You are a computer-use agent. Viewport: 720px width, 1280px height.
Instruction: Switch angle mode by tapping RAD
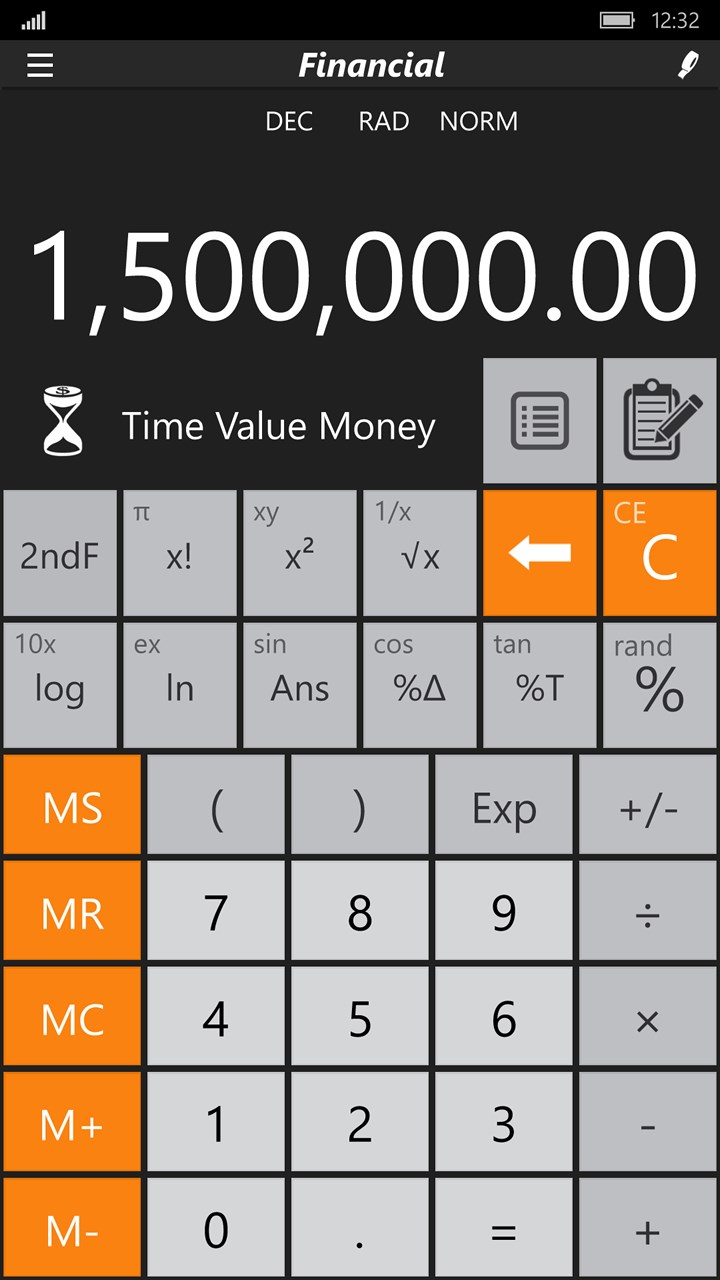pyautogui.click(x=383, y=121)
